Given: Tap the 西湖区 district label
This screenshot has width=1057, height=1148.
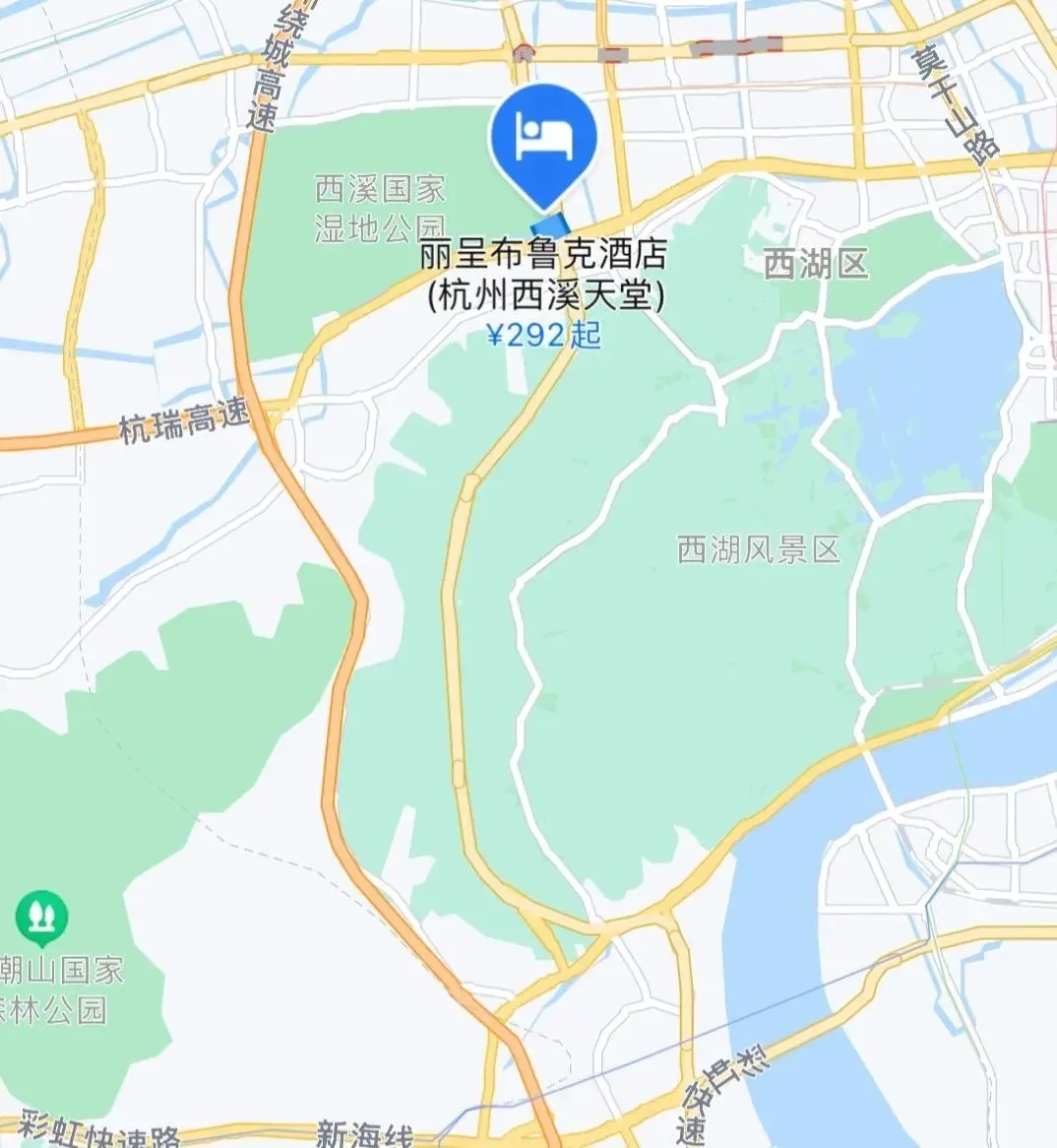Looking at the screenshot, I should 816,263.
